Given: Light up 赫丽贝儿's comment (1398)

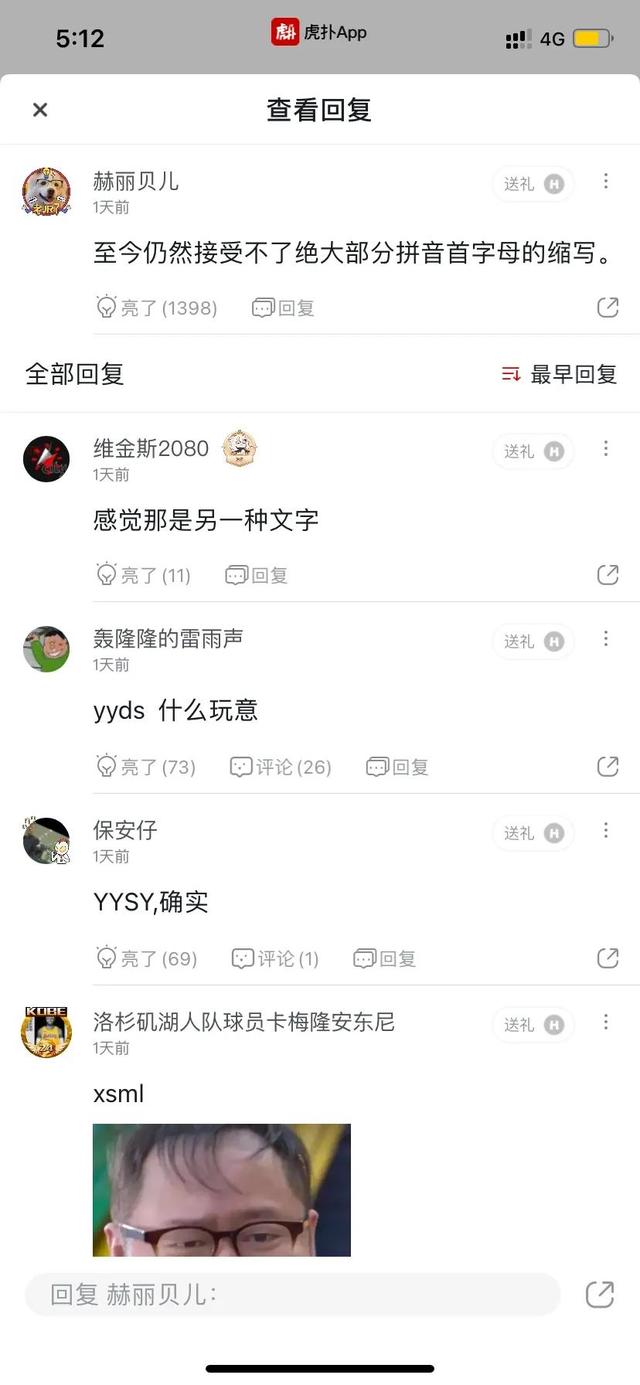Looking at the screenshot, I should coord(157,308).
